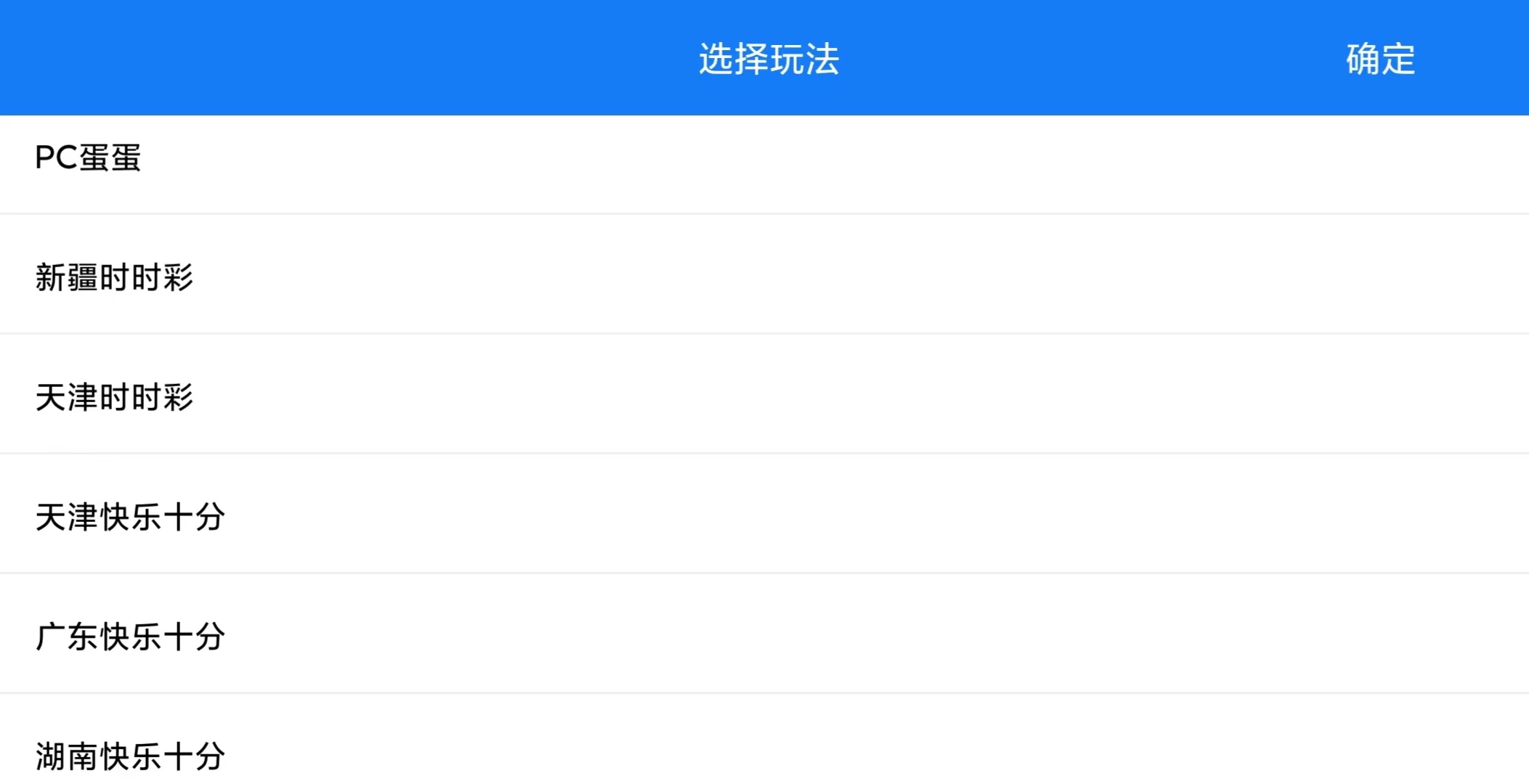Viewport: 1529px width, 784px height.
Task: Choose 新疆时时彩 option
Action: [x=114, y=277]
